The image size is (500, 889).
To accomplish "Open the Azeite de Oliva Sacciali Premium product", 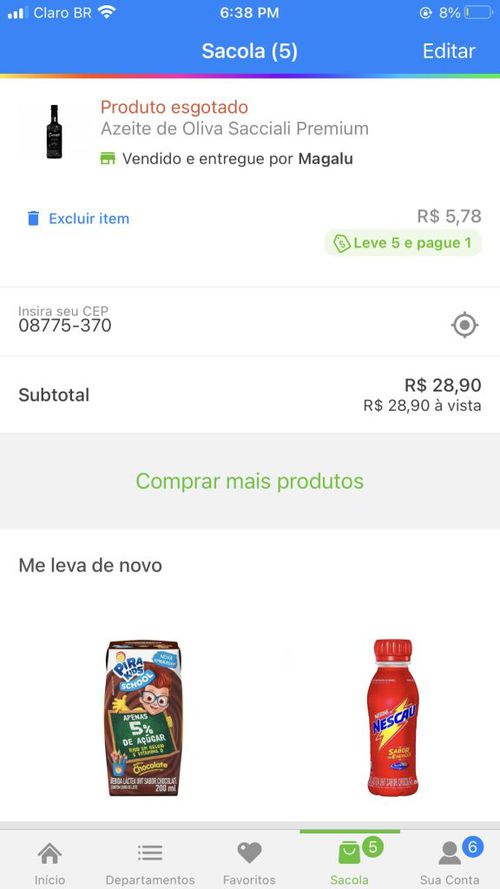I will pyautogui.click(x=235, y=129).
